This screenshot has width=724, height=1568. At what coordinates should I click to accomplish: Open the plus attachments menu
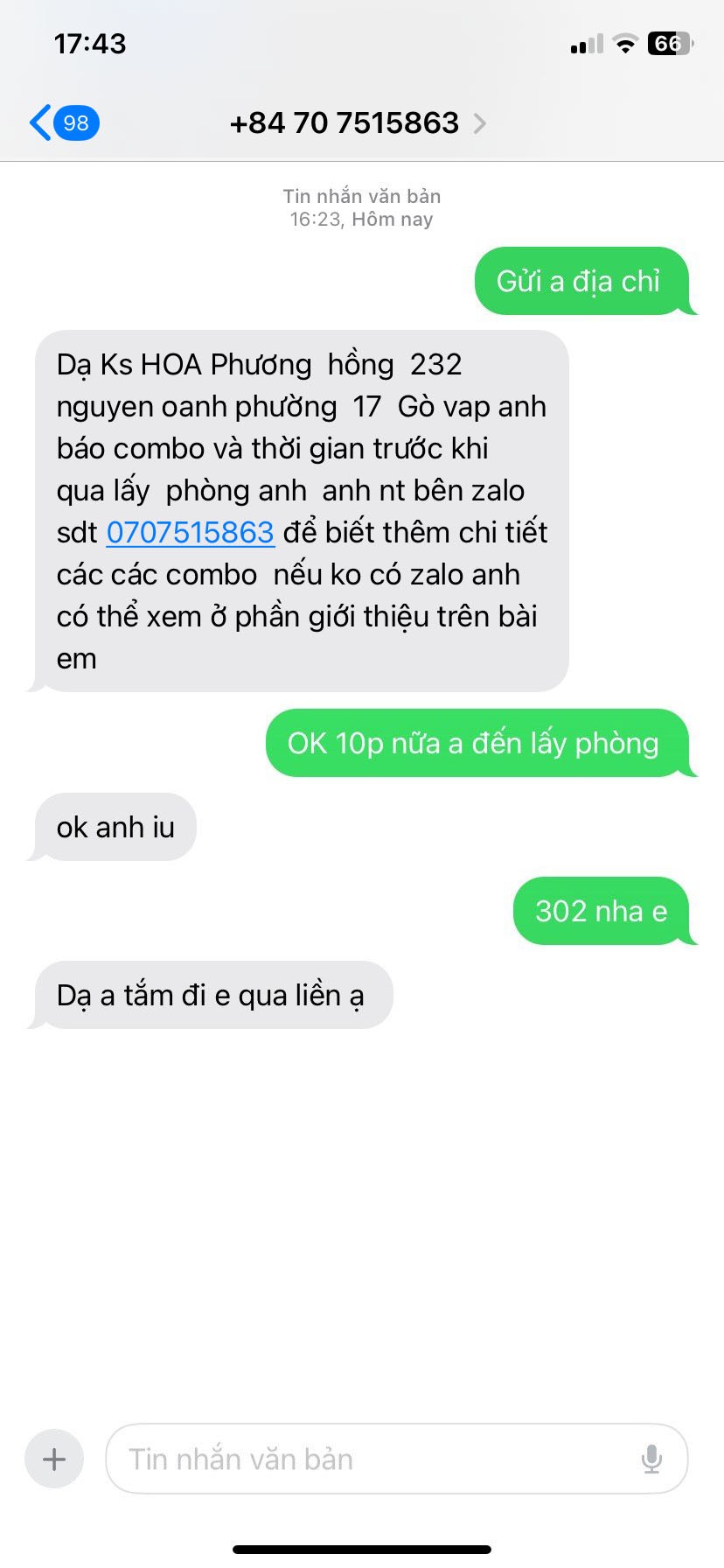tap(54, 1459)
